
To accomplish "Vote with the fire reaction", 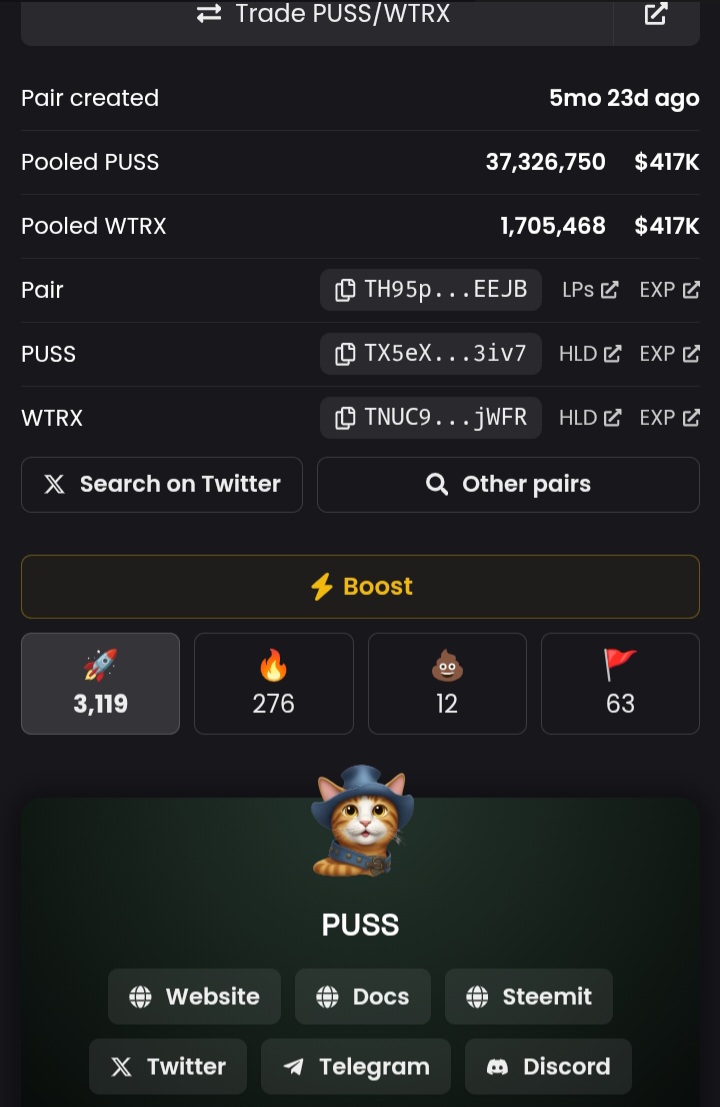I will pyautogui.click(x=273, y=684).
